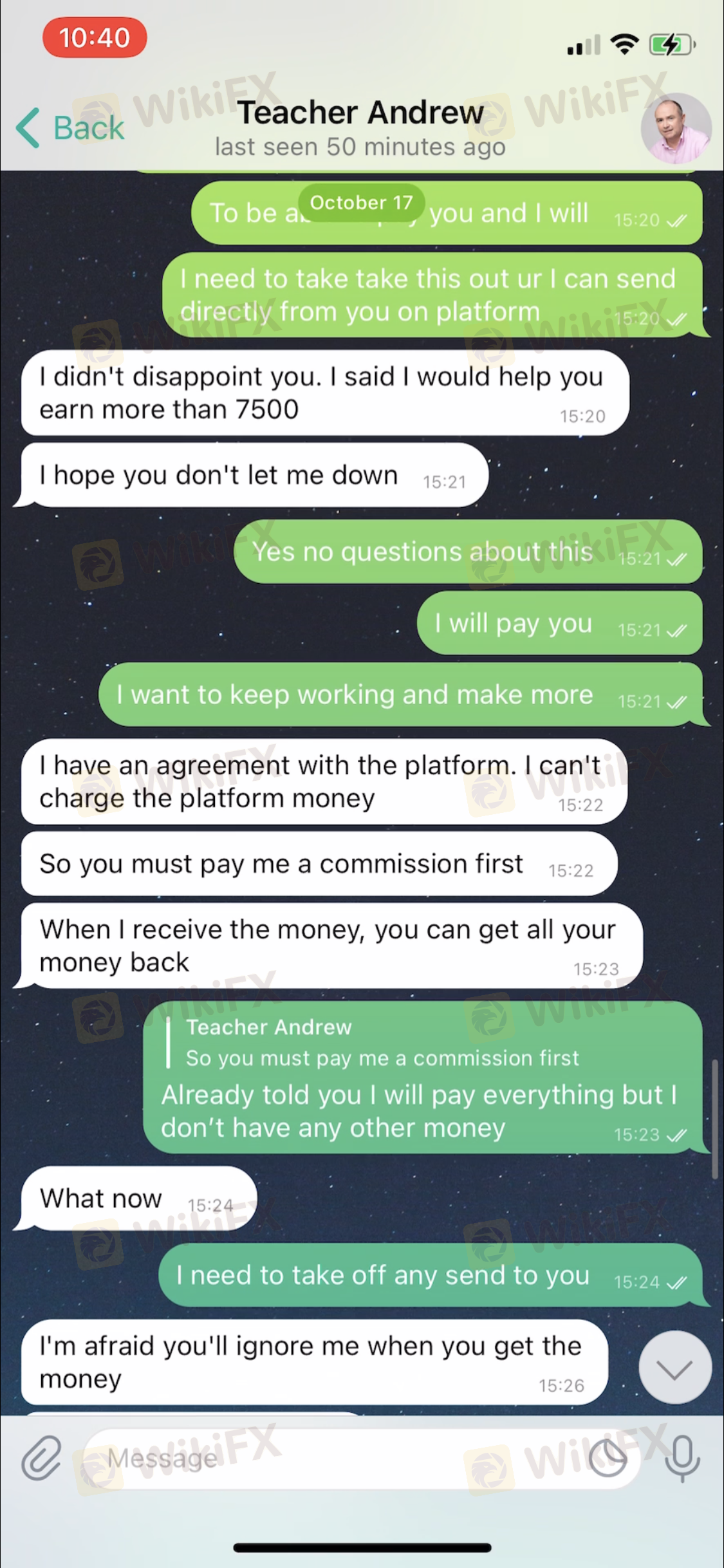Open Teacher Andrew's contact info from title

[360, 127]
